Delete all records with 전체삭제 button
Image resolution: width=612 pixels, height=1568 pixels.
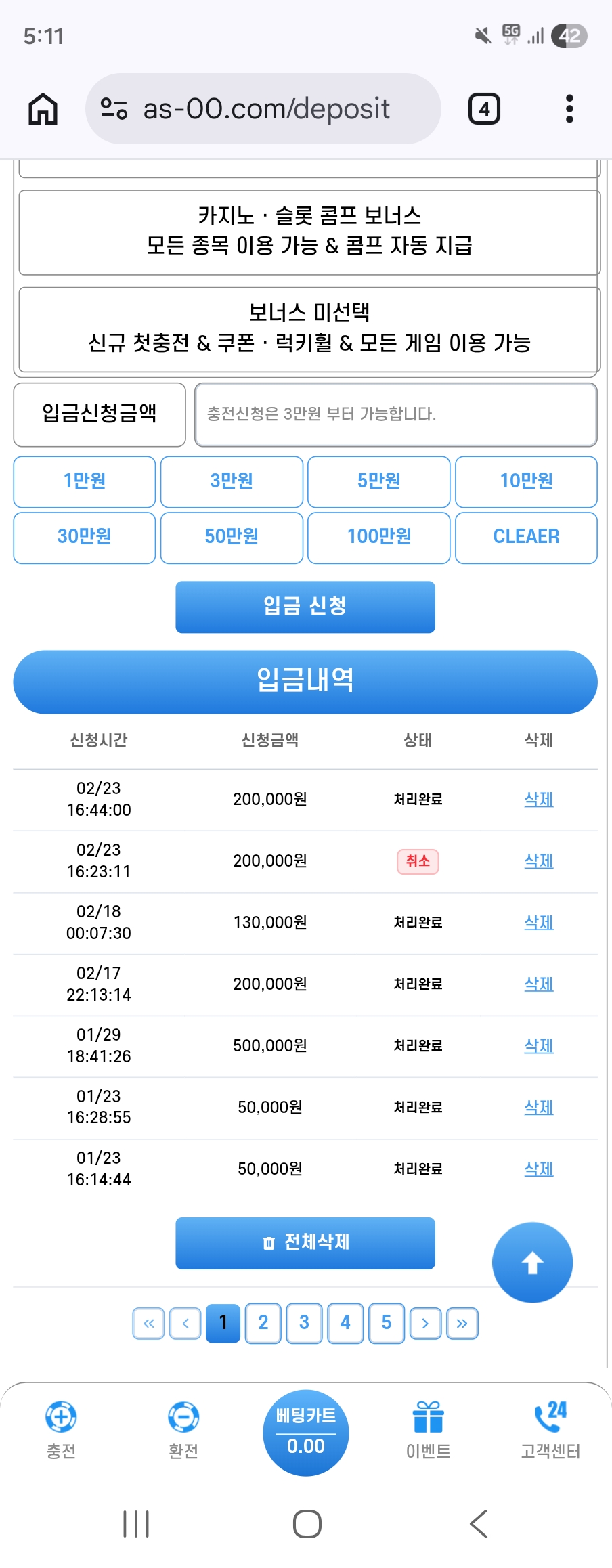[x=305, y=1243]
